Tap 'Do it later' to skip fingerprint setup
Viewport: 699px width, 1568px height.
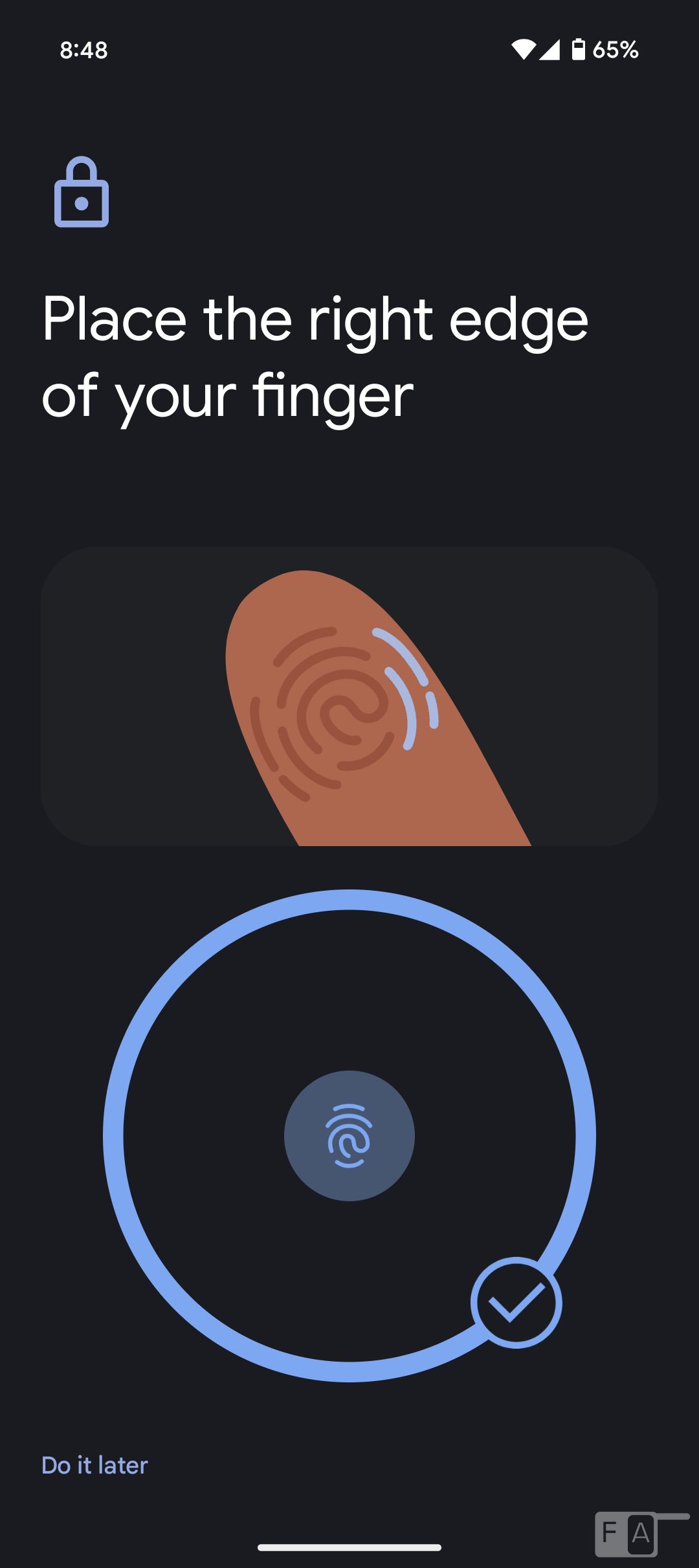point(94,1465)
